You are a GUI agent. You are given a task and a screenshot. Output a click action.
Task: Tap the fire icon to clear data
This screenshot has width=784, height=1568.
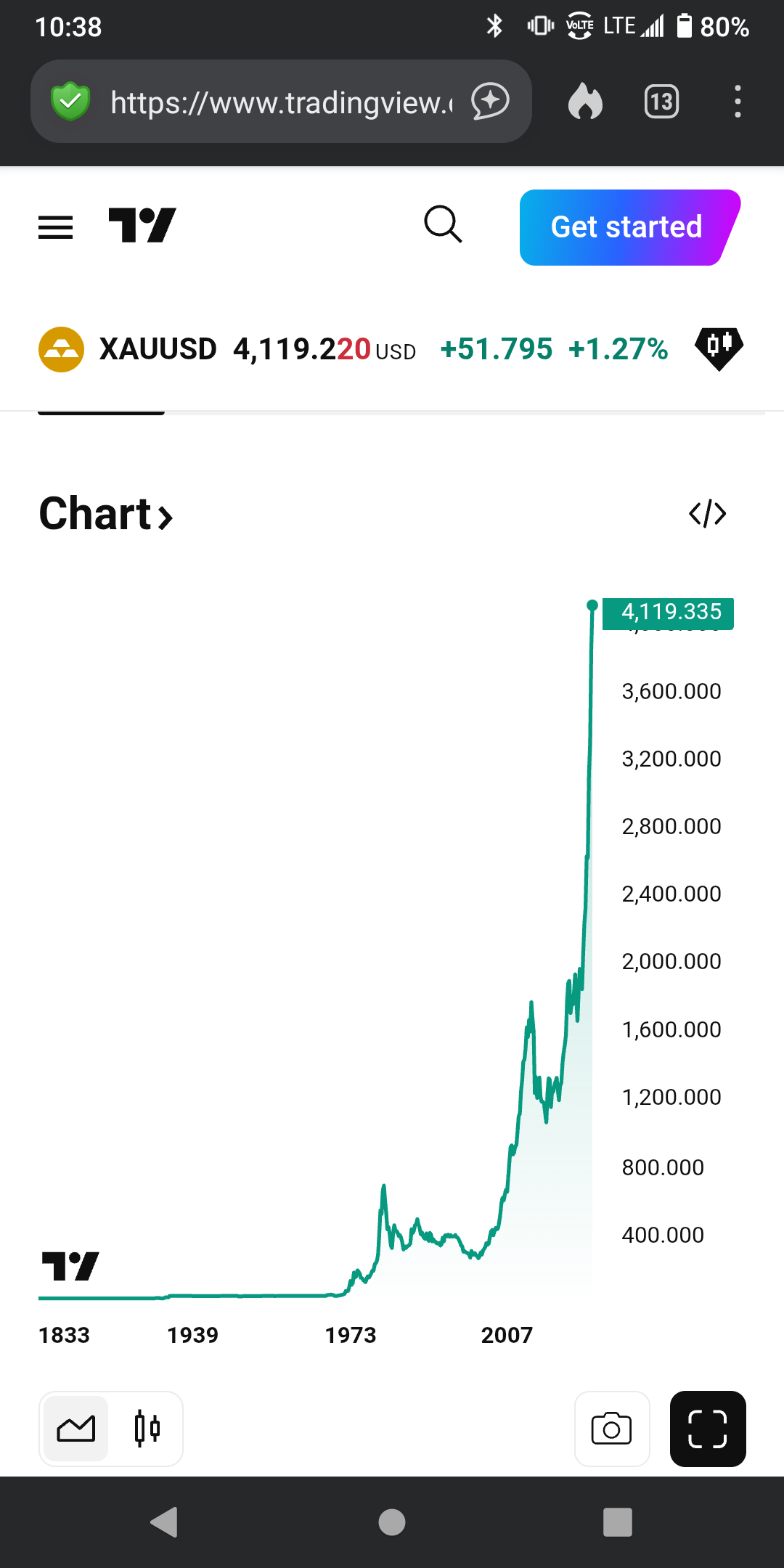point(586,102)
